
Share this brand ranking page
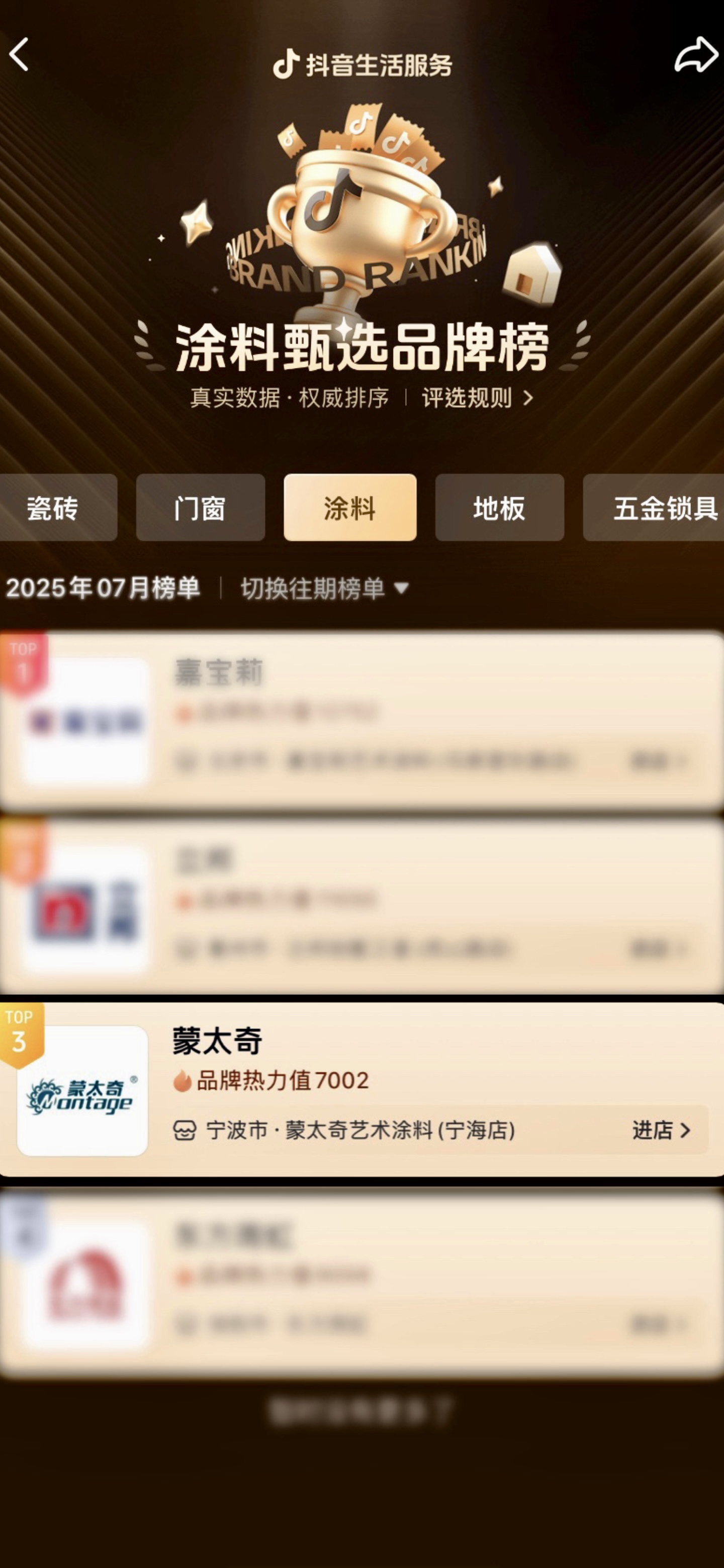[696, 55]
